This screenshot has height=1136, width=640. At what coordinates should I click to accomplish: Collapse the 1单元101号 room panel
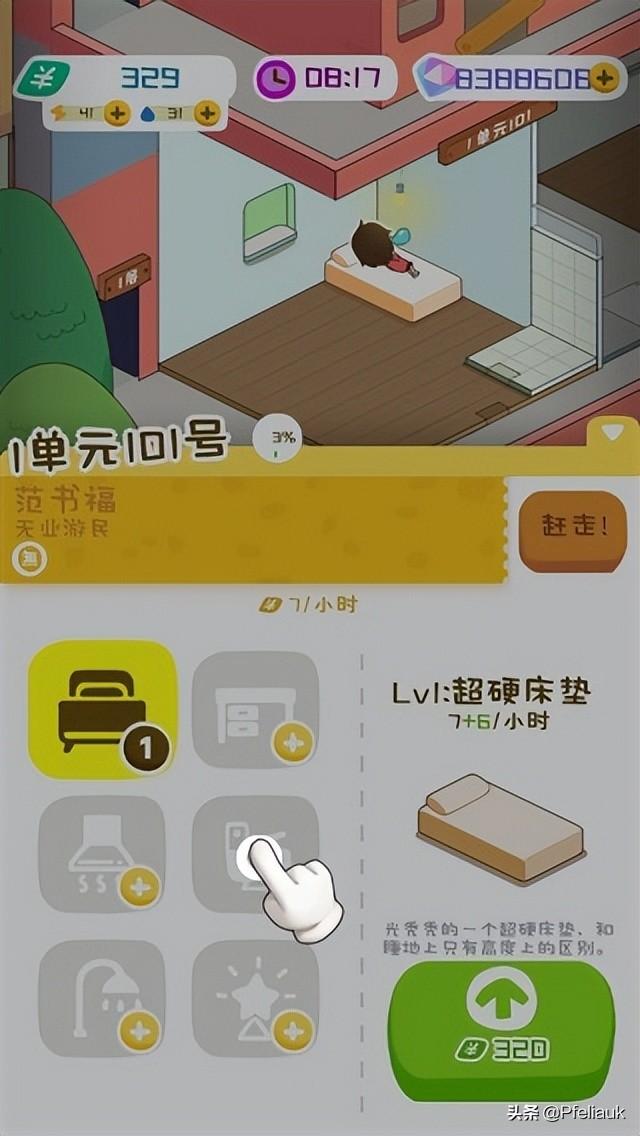[x=611, y=433]
